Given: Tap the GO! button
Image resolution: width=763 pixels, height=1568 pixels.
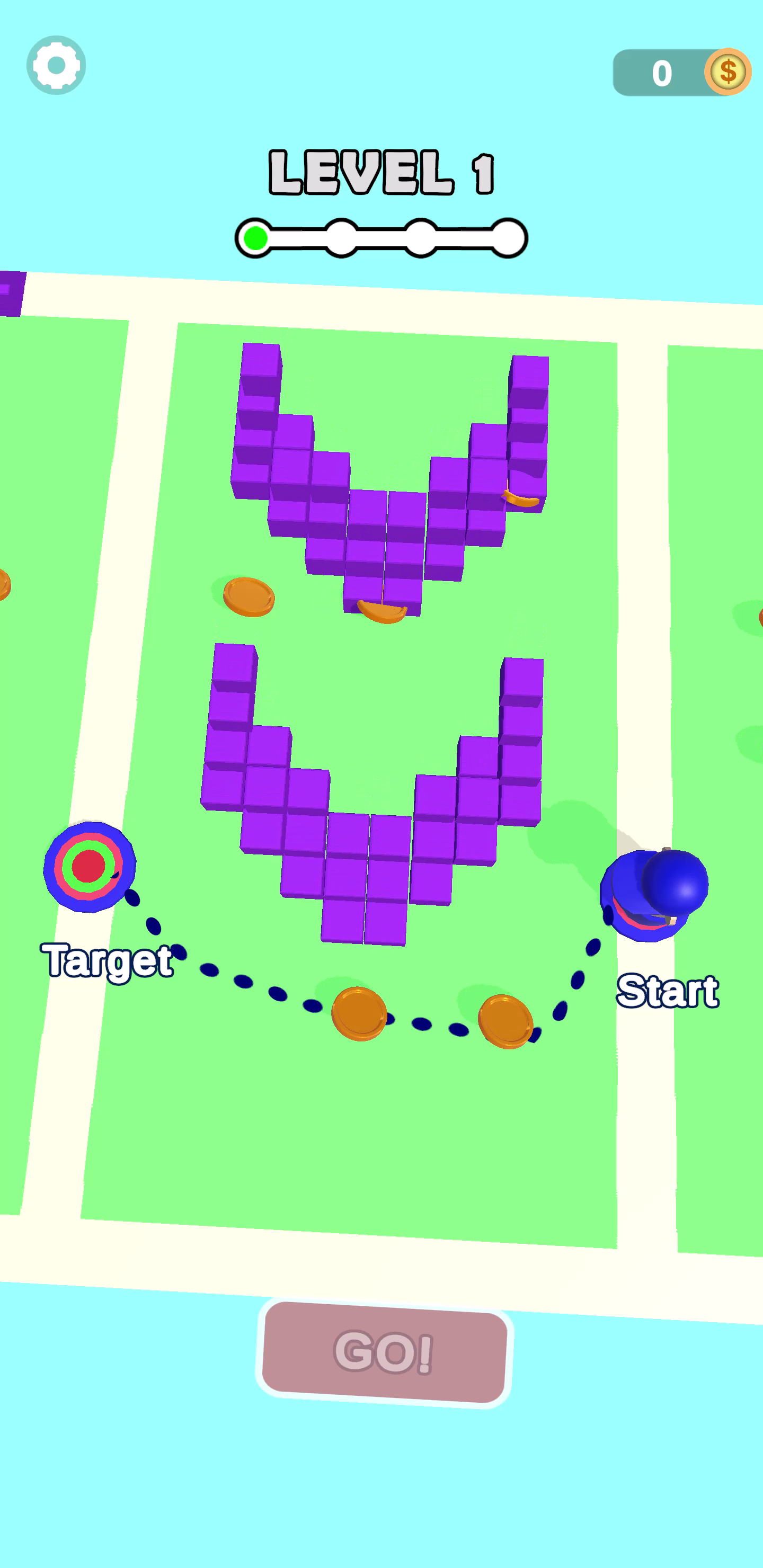Looking at the screenshot, I should pyautogui.click(x=384, y=1352).
